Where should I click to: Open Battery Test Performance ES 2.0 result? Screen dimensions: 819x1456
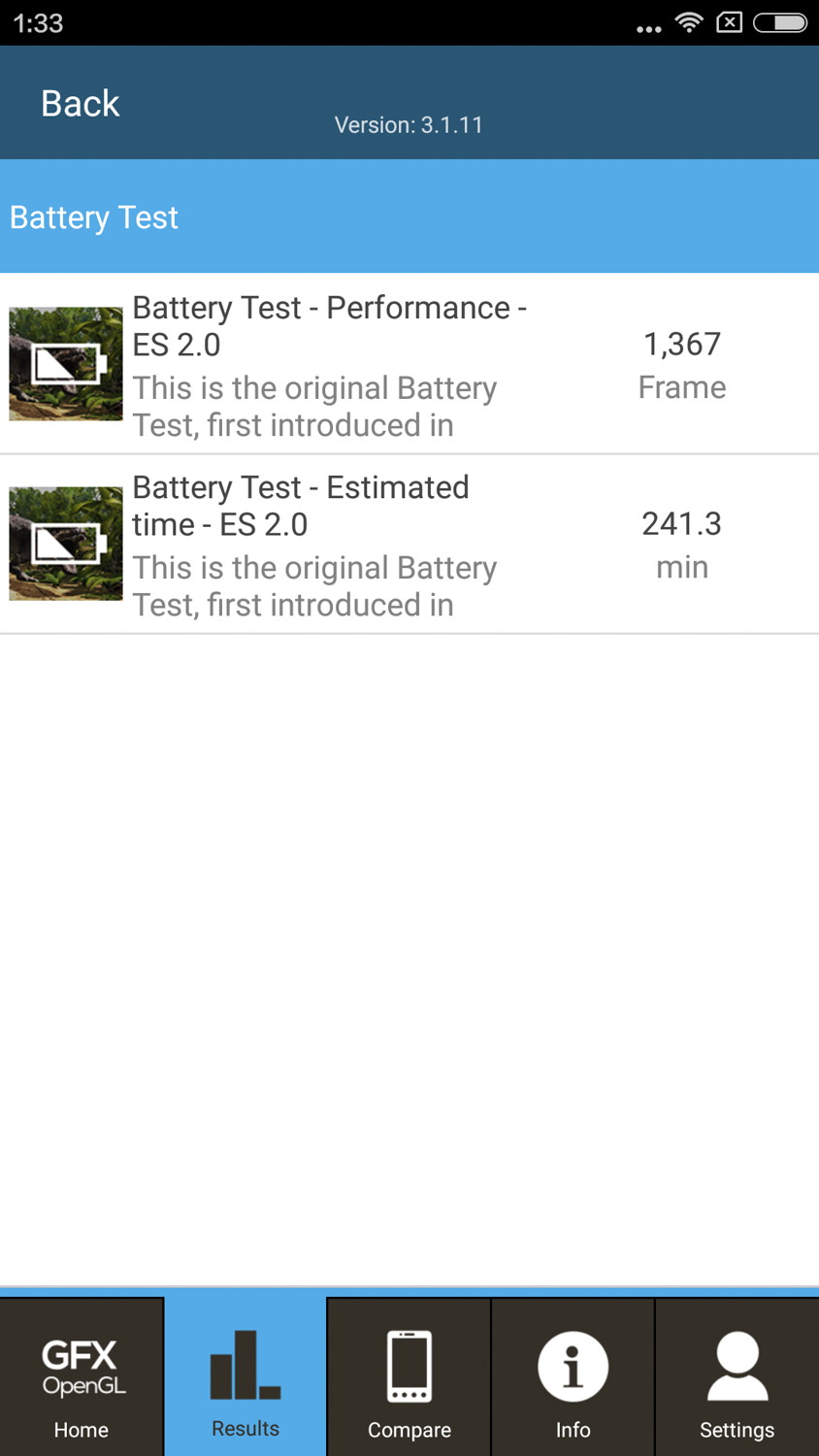408,364
